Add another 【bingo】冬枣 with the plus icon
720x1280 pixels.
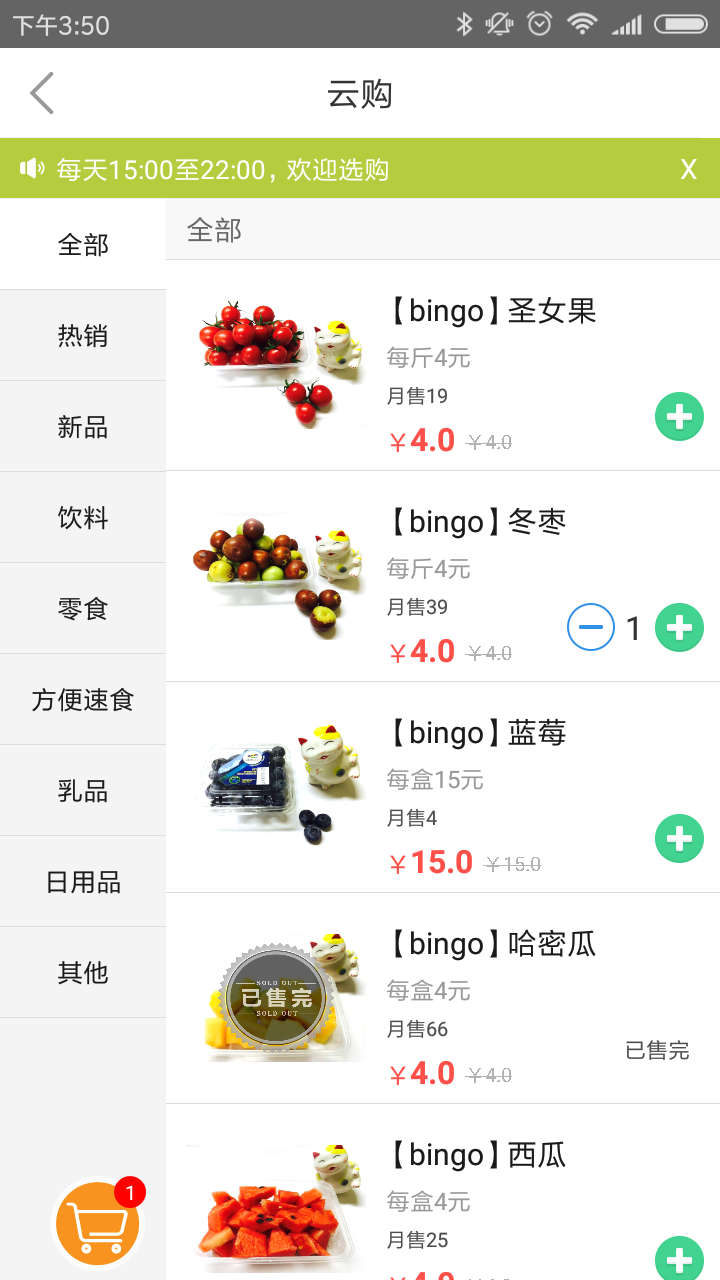(678, 628)
